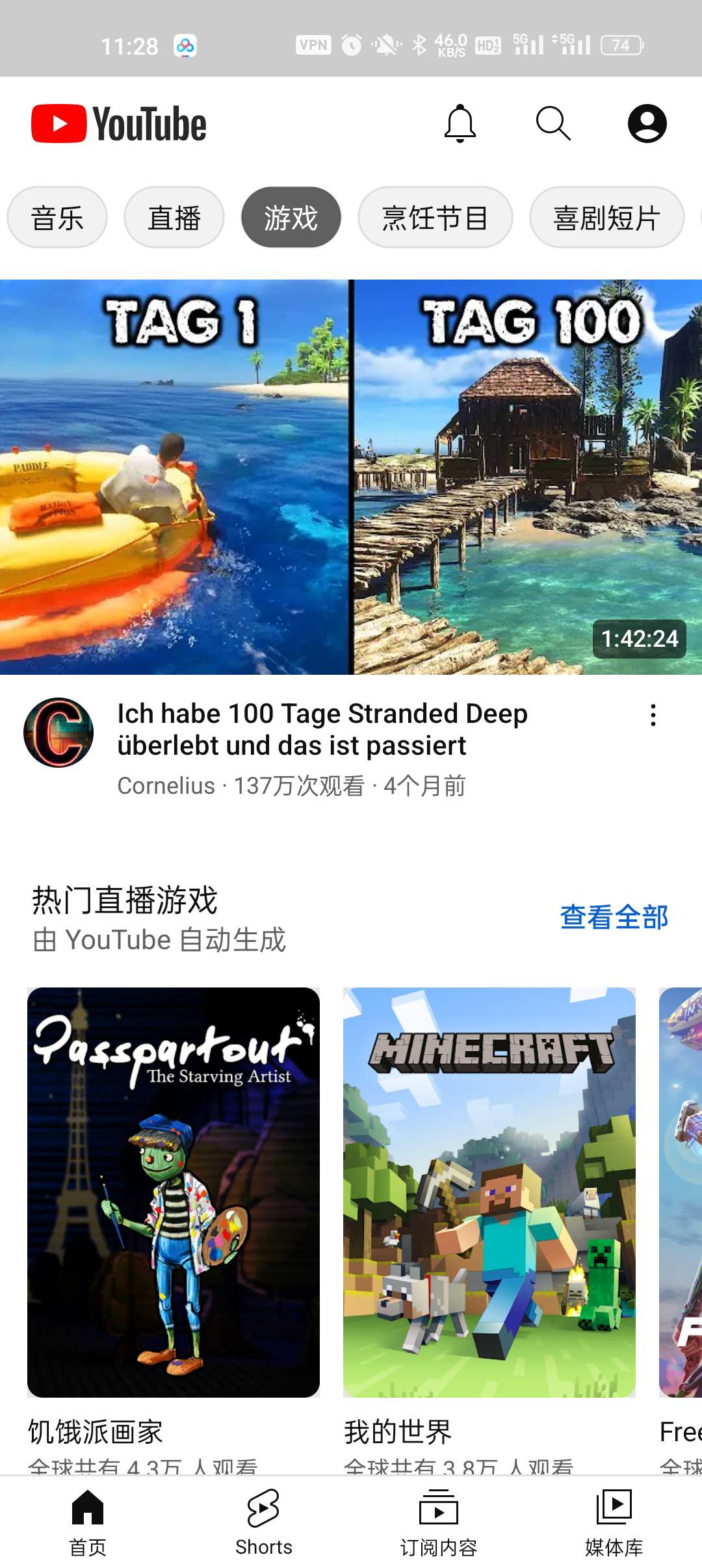Tap 查看全部 for popular live games
The image size is (702, 1568).
tap(614, 917)
